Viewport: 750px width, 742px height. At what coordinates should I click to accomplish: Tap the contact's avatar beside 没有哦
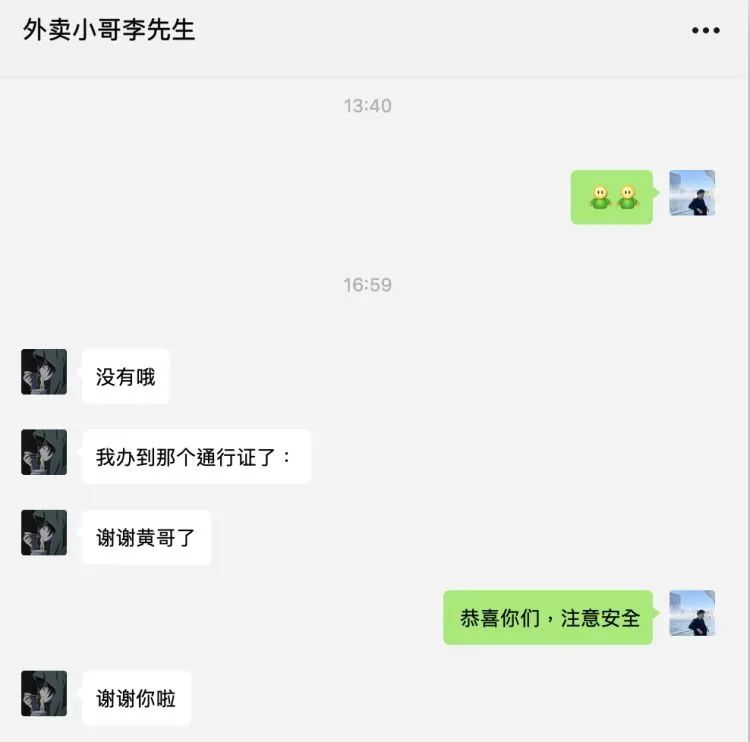coord(44,372)
